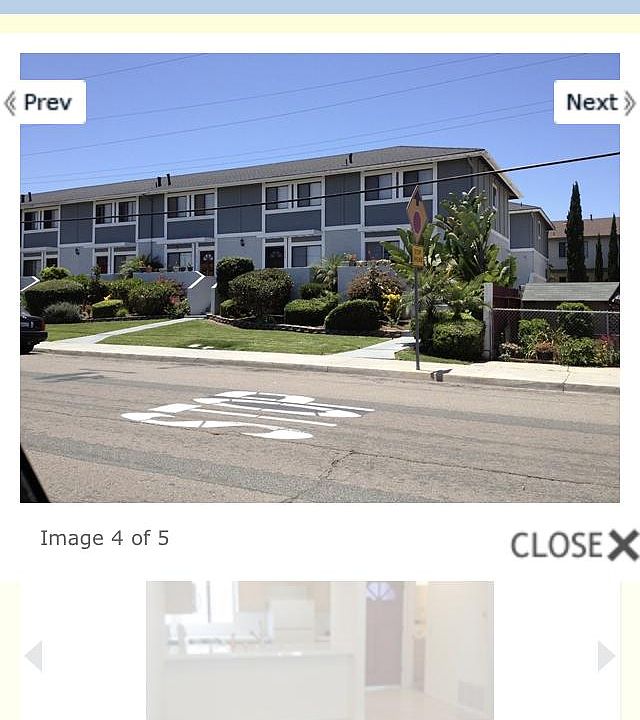Open the faded interior photo thumbnail
The height and width of the screenshot is (720, 640).
[320, 650]
